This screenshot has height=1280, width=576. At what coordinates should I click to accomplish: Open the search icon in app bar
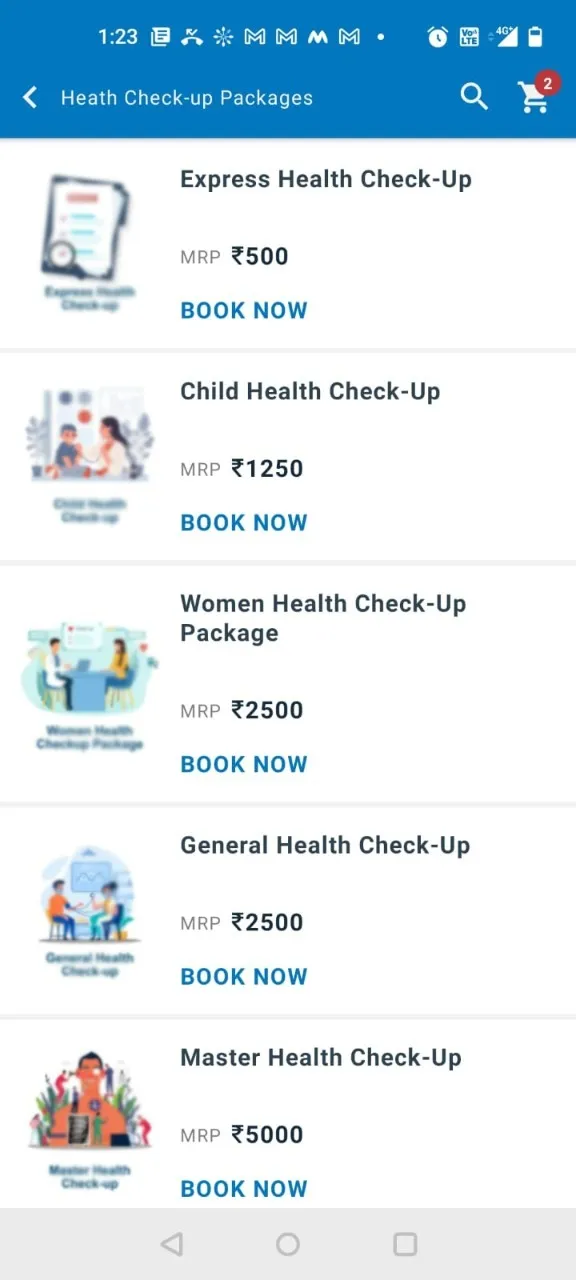(x=474, y=97)
